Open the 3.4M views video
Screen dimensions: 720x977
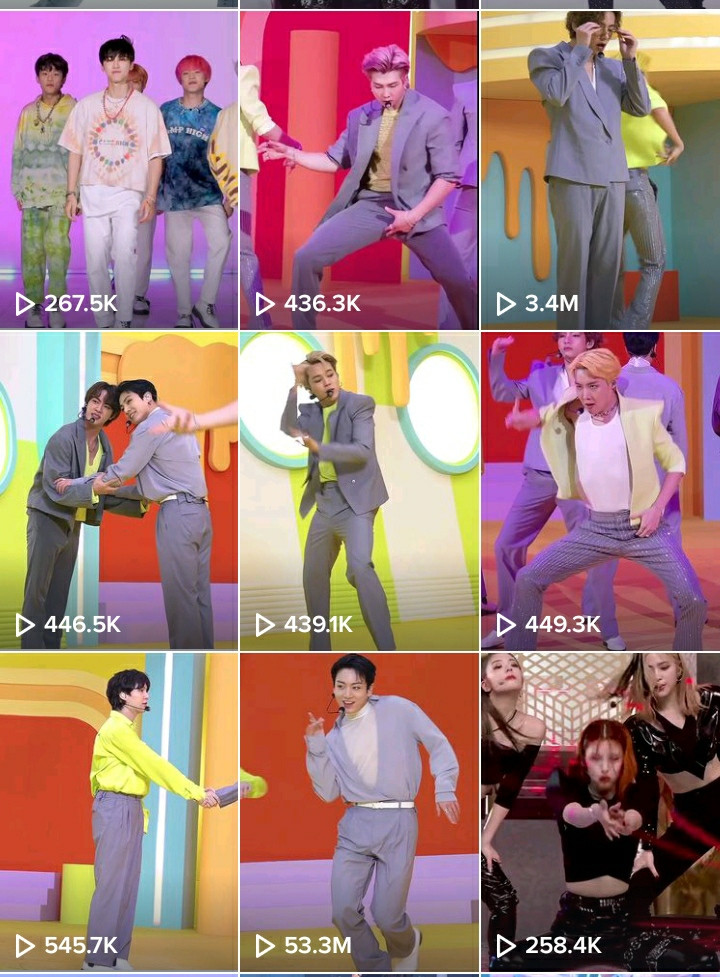coord(600,170)
